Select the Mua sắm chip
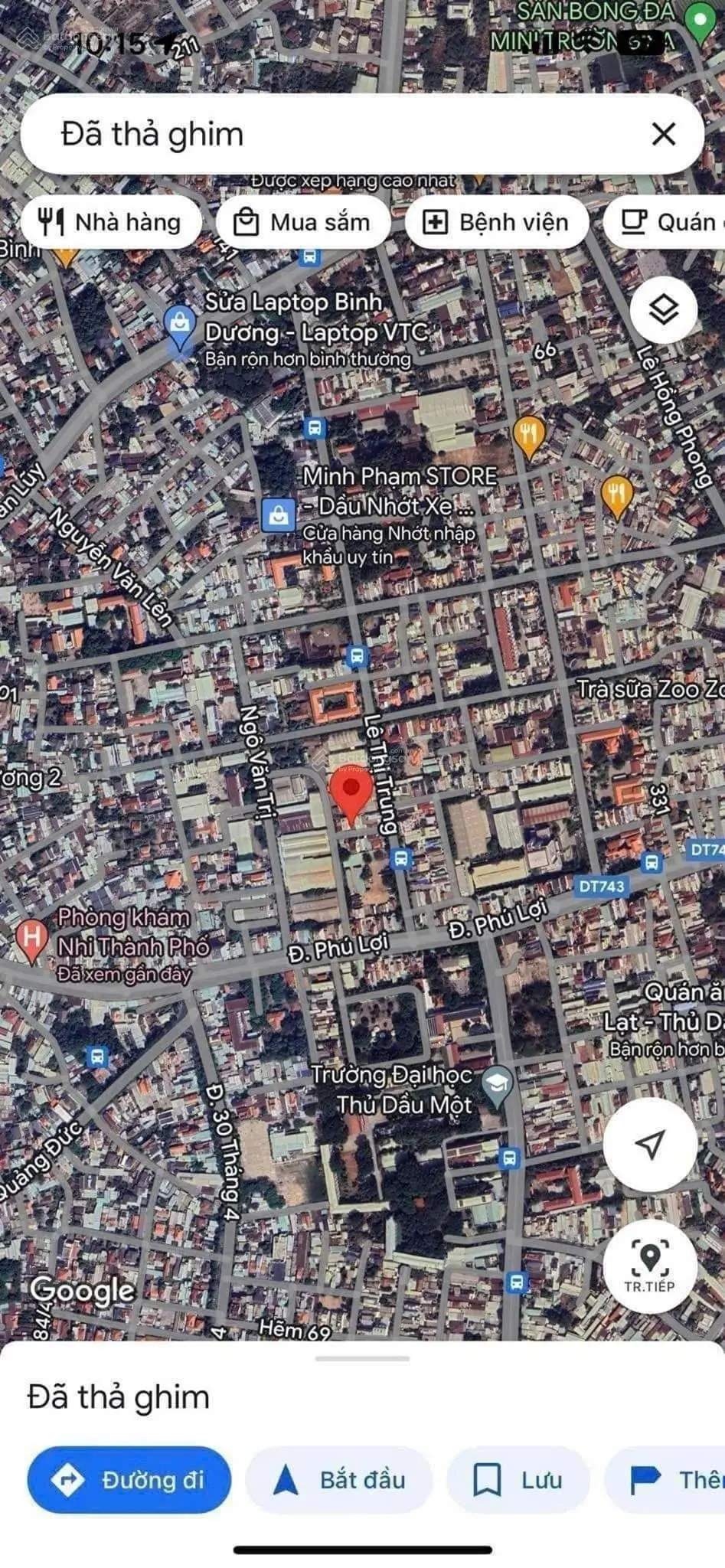725x1568 pixels. pyautogui.click(x=303, y=223)
